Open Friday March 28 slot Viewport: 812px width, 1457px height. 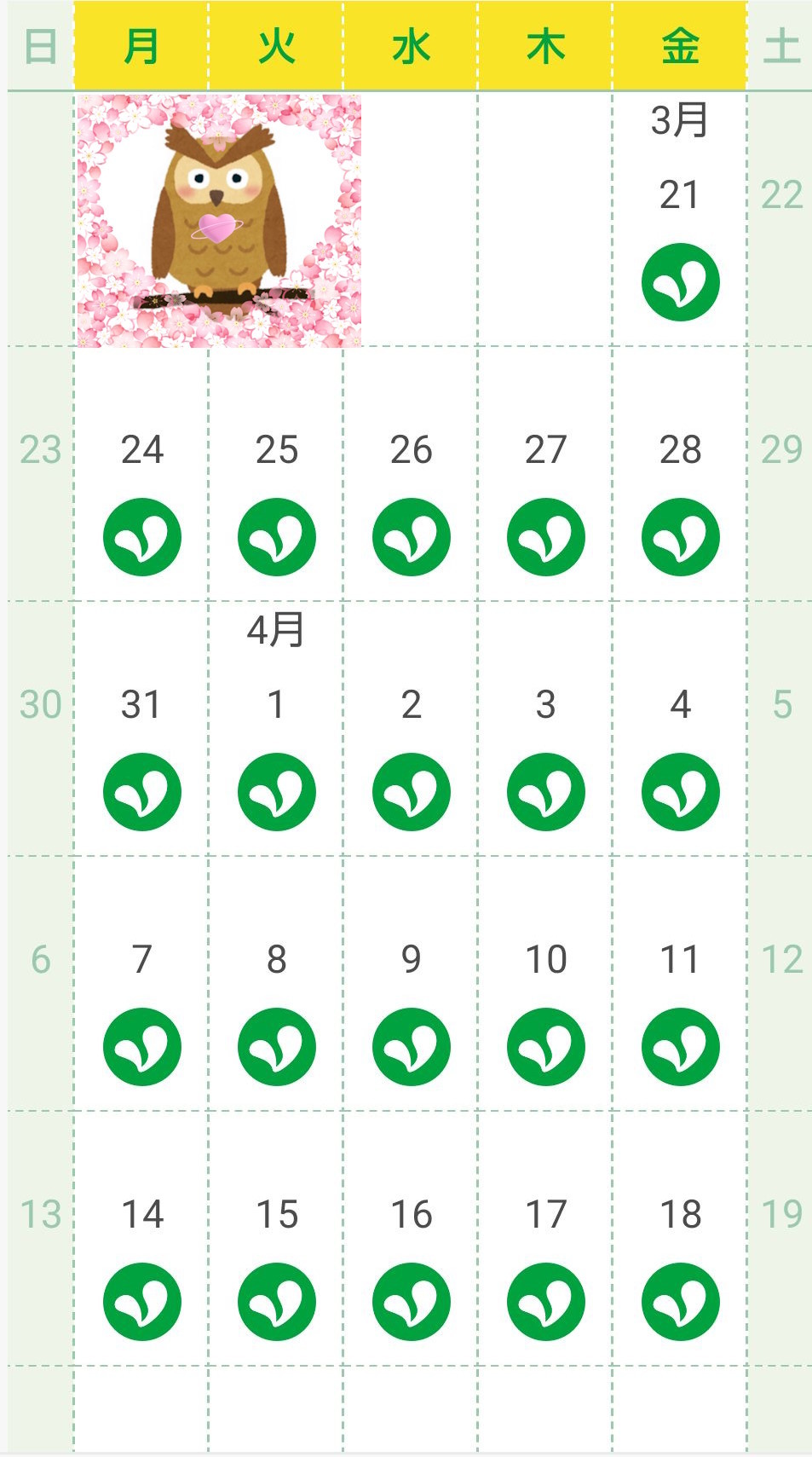pyautogui.click(x=680, y=537)
